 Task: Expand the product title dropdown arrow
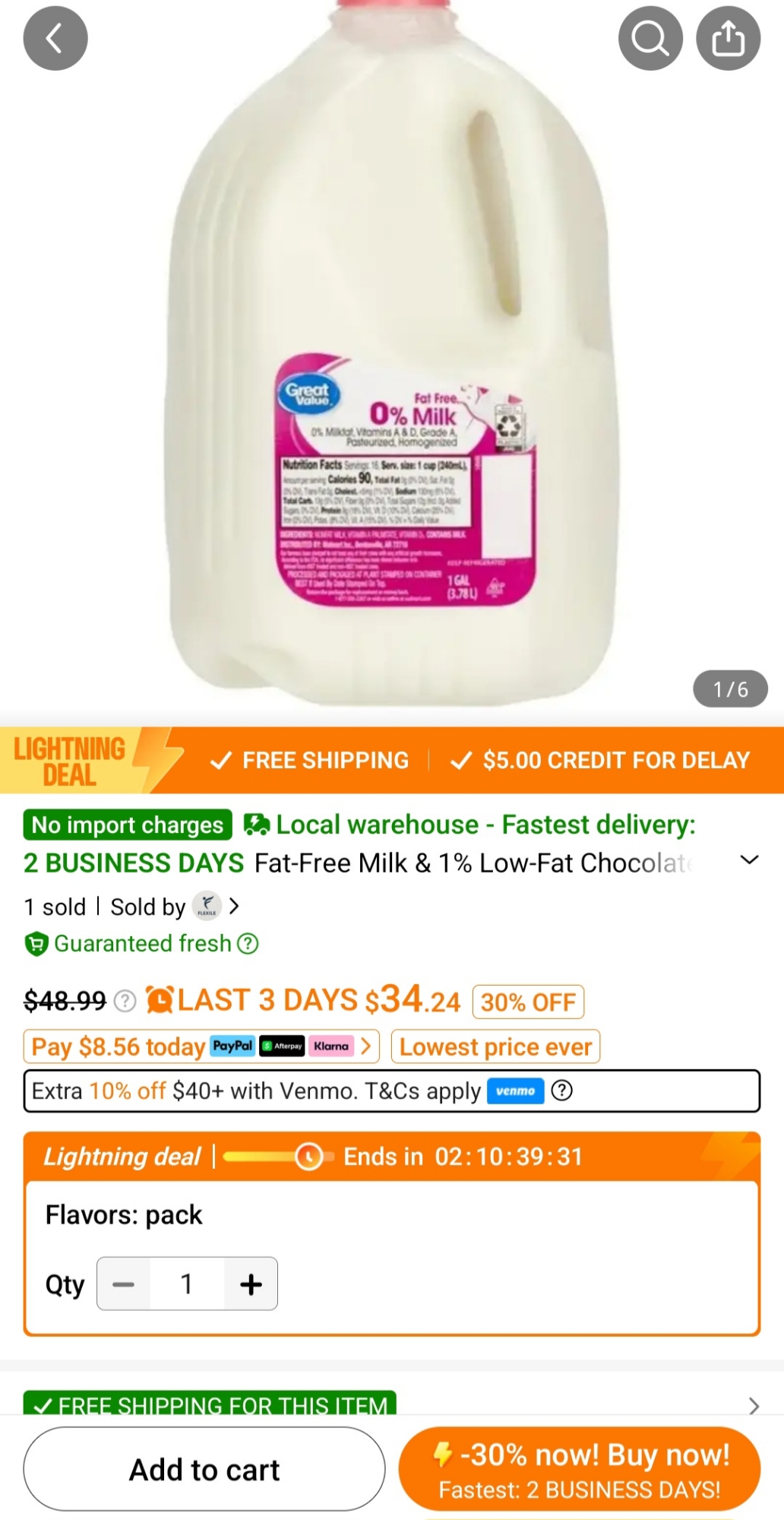click(x=749, y=860)
